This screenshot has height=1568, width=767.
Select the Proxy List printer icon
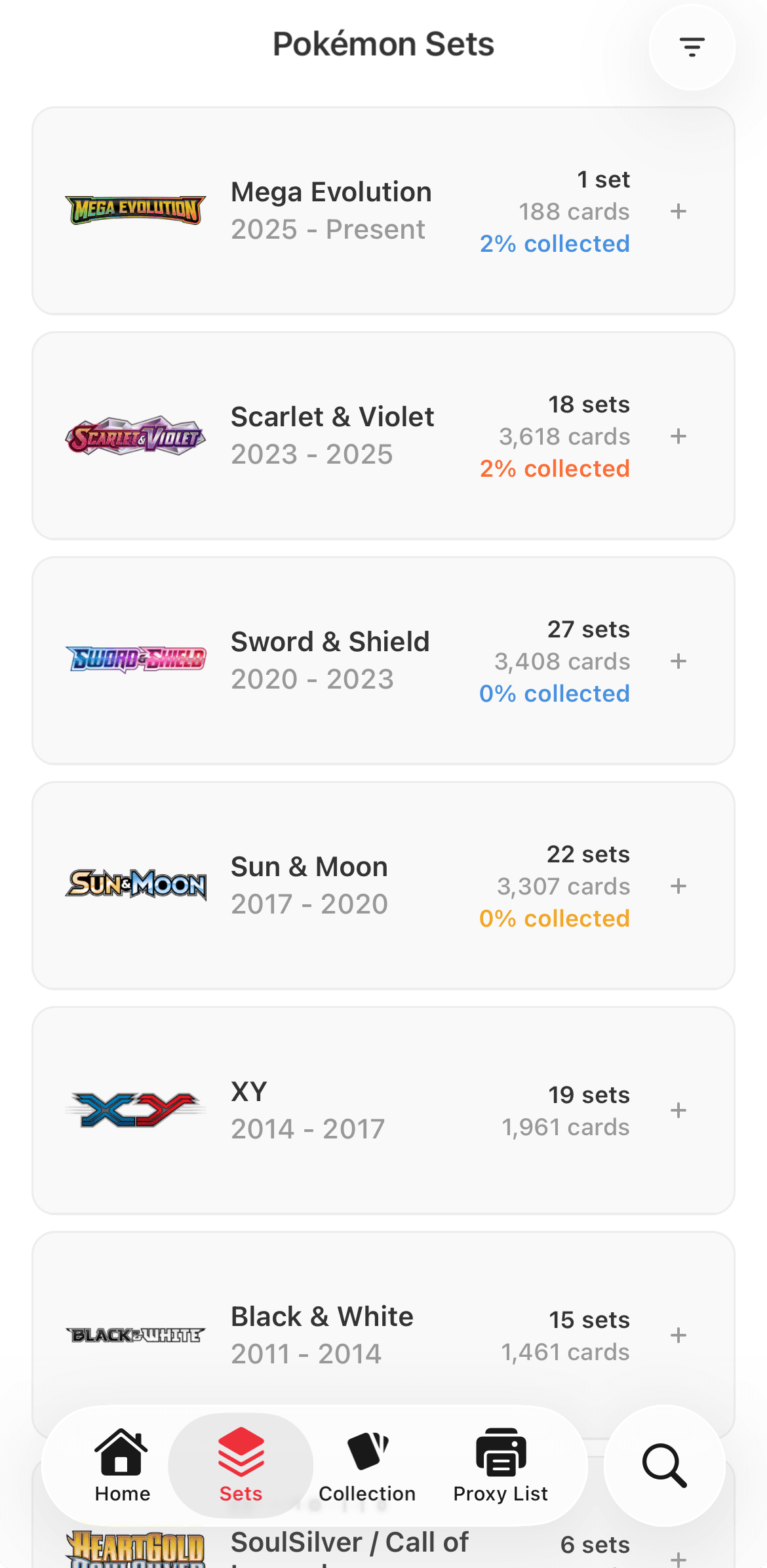coord(500,1452)
